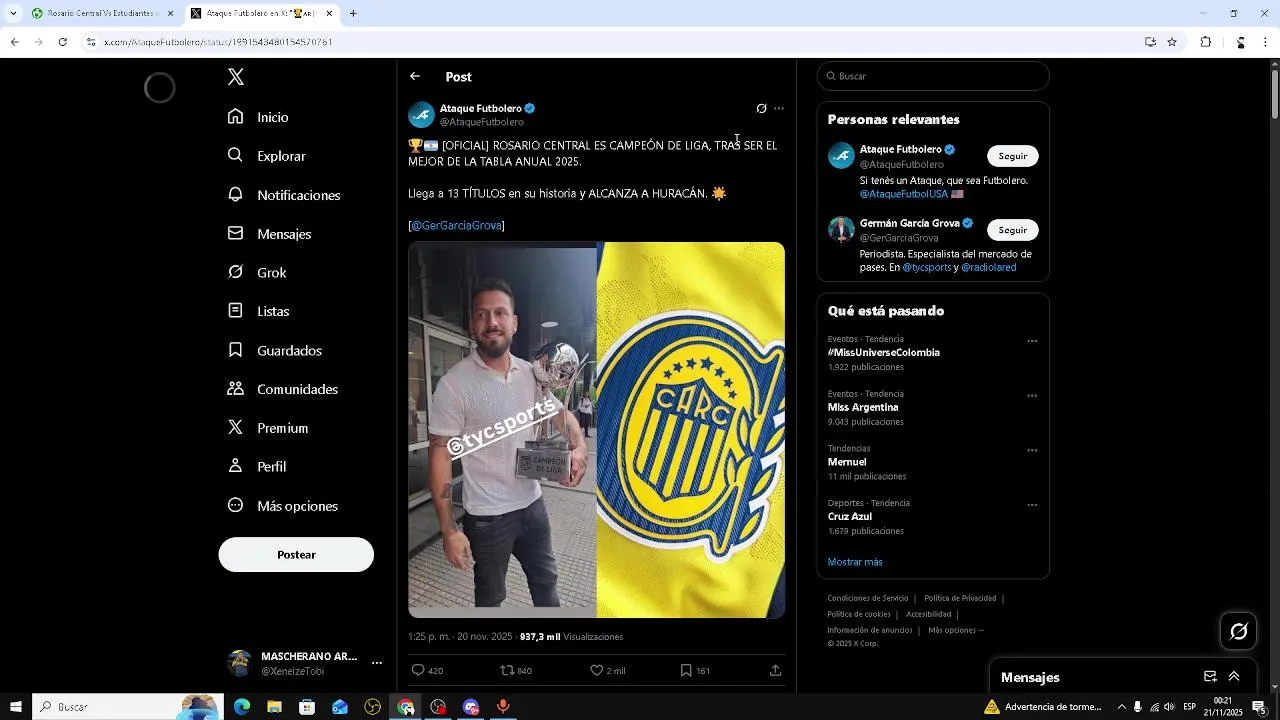1280x720 pixels.
Task: Open the #MissUniverseColombia trend
Action: click(x=884, y=353)
